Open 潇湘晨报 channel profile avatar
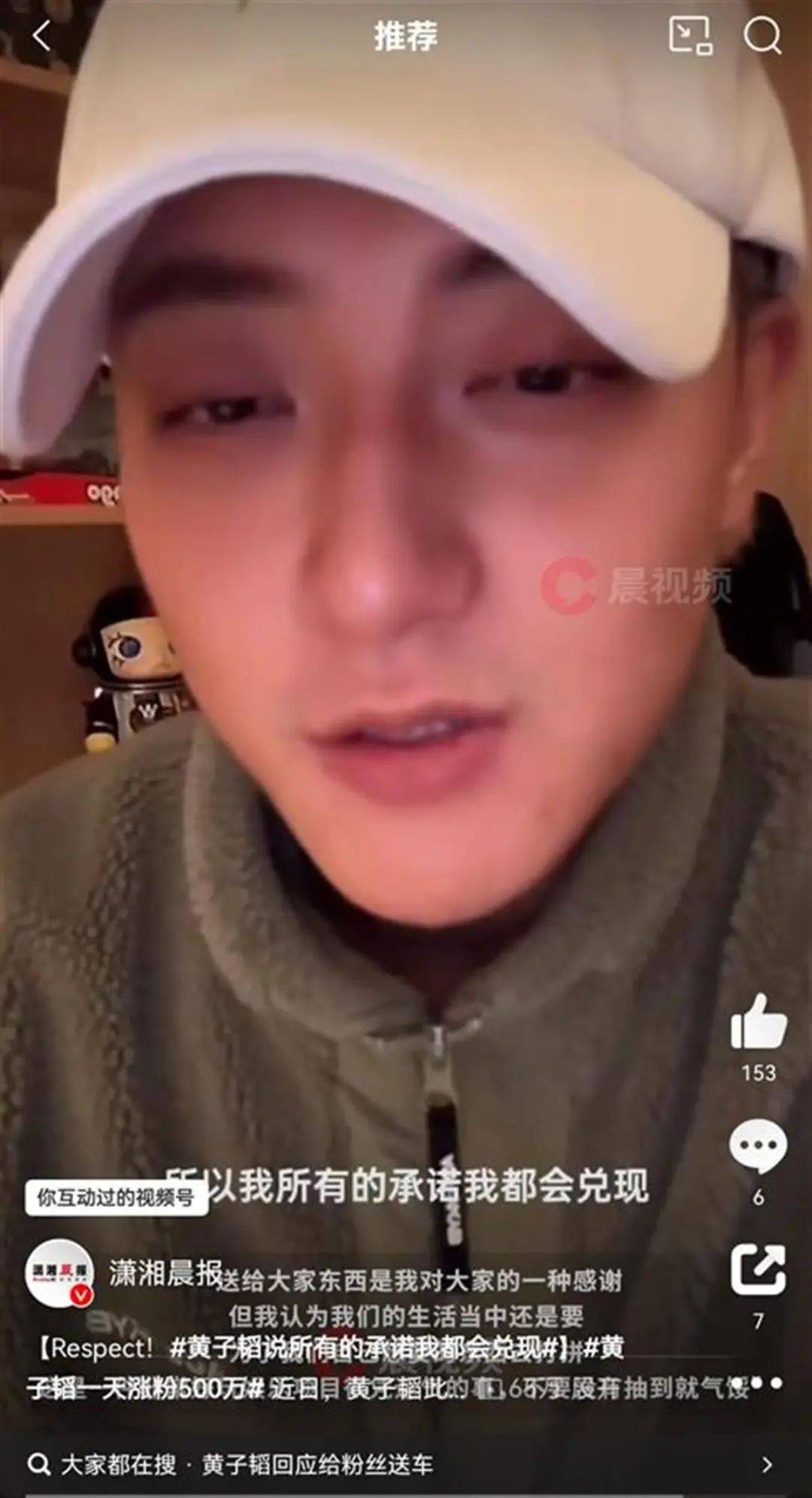The image size is (812, 1498). tap(59, 1273)
